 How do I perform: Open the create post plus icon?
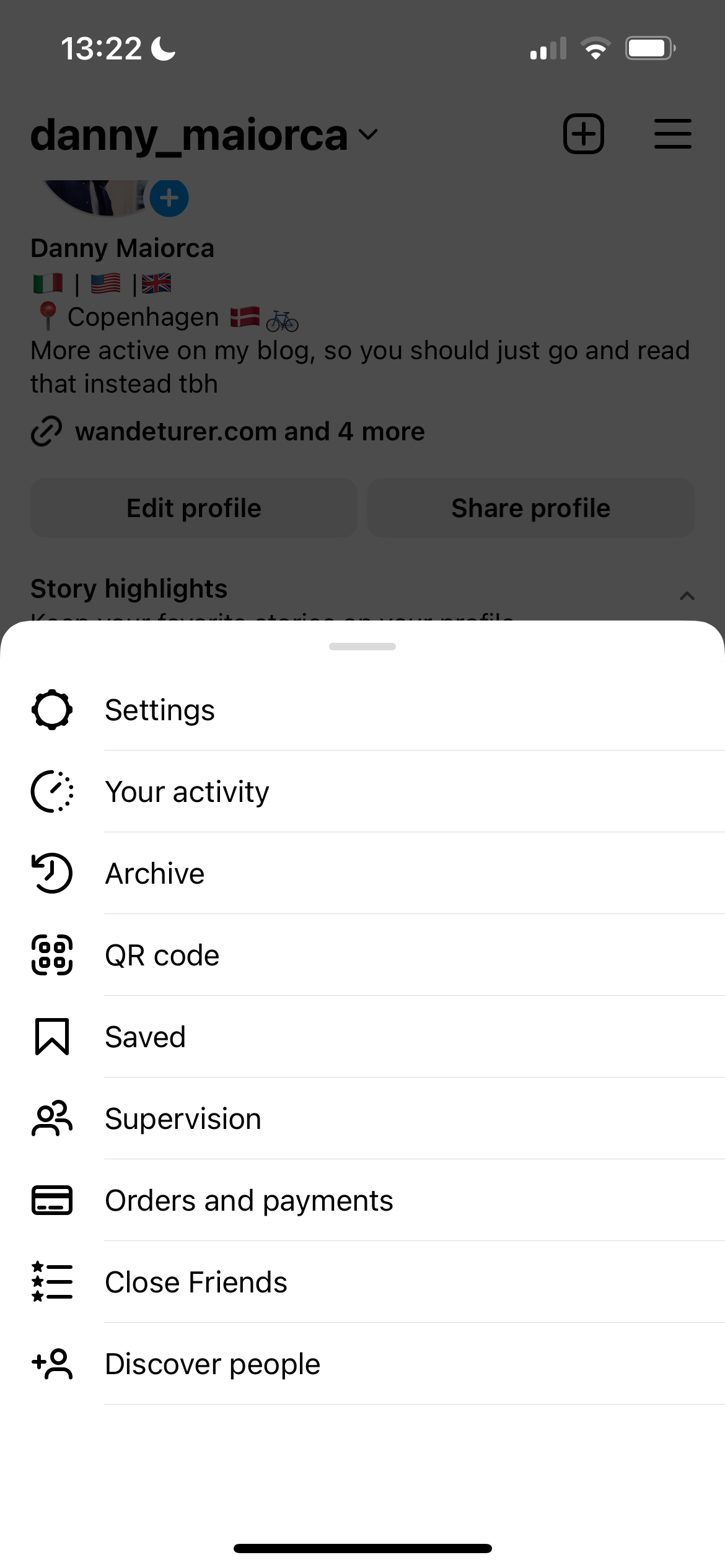[x=583, y=134]
